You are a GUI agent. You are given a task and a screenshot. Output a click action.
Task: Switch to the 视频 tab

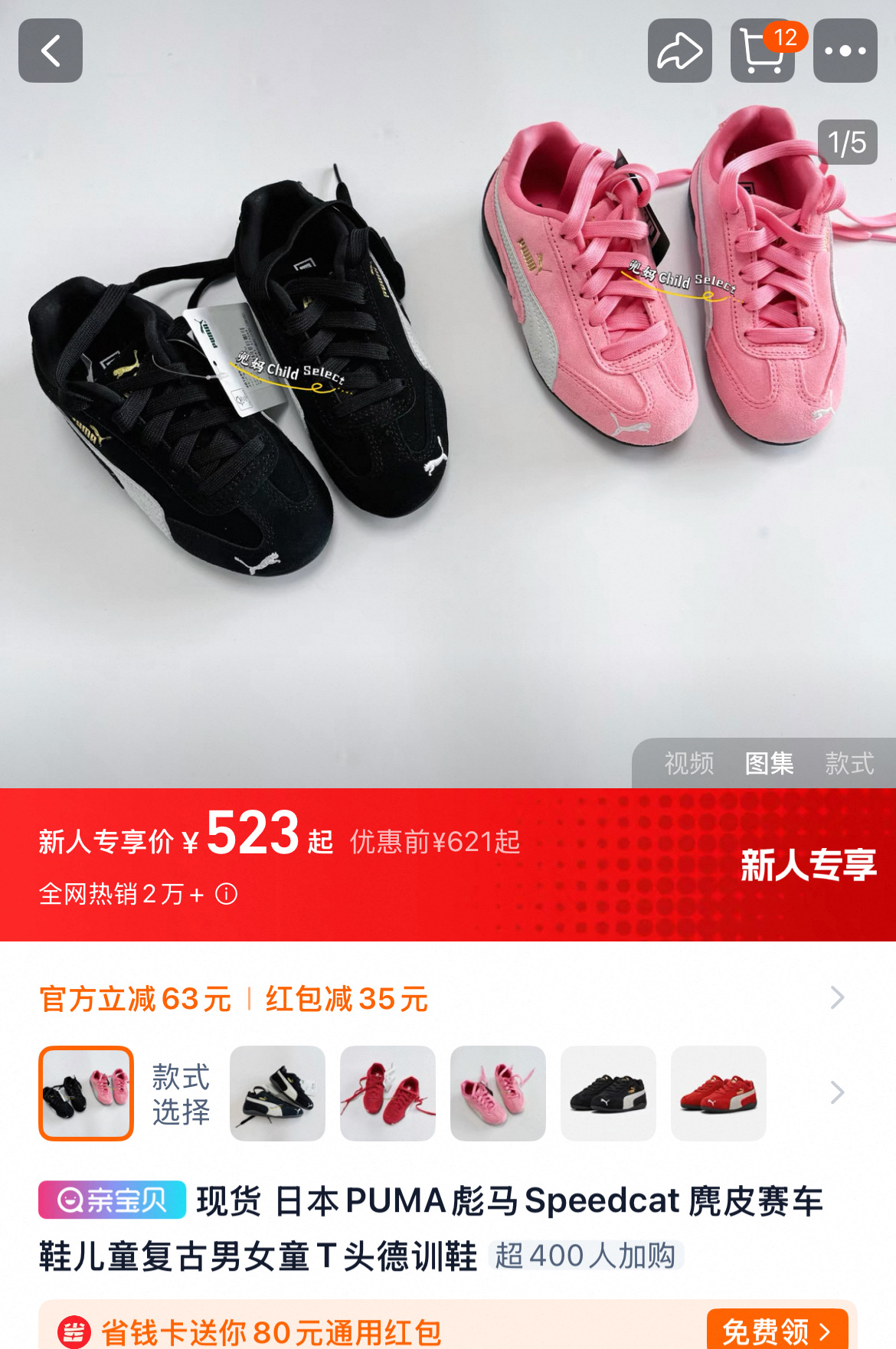click(689, 763)
